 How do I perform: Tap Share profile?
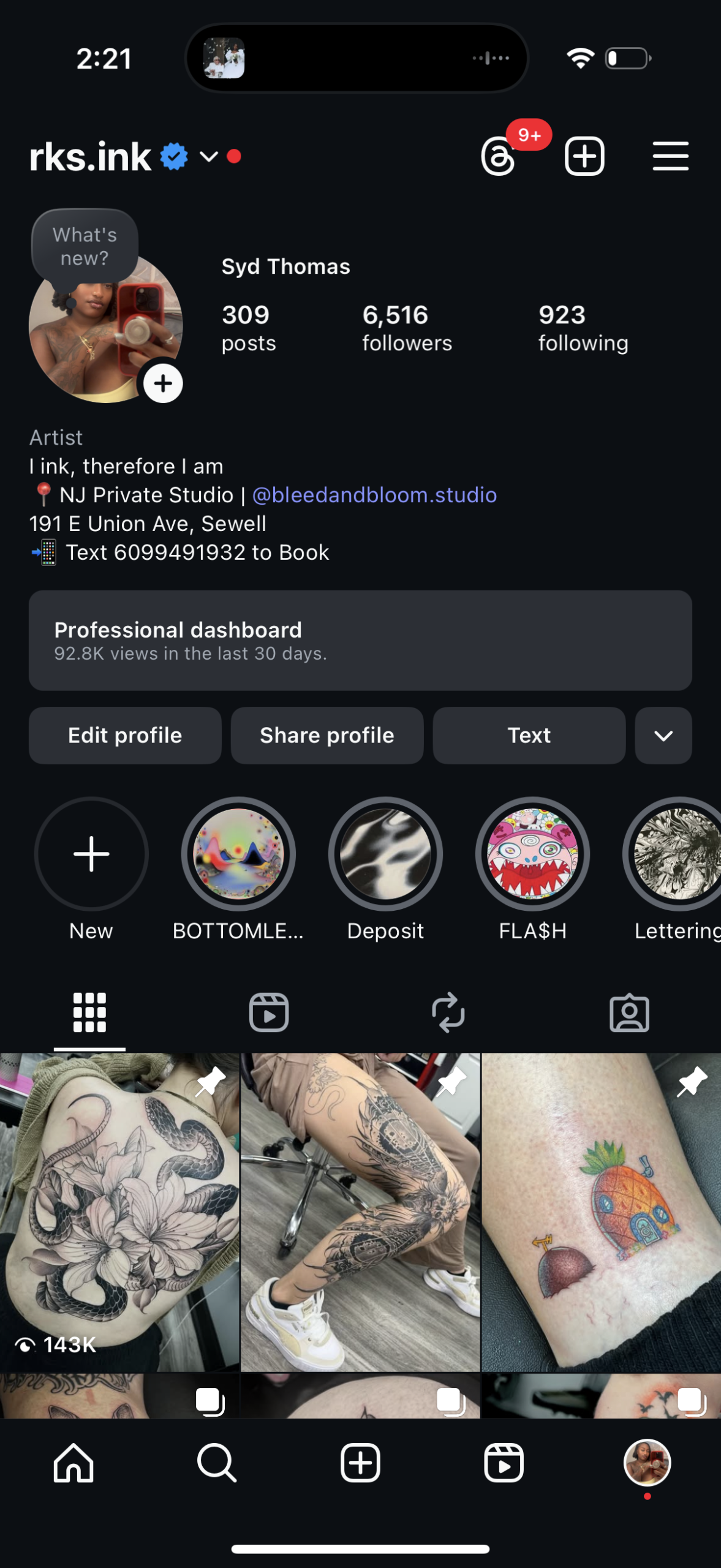327,735
